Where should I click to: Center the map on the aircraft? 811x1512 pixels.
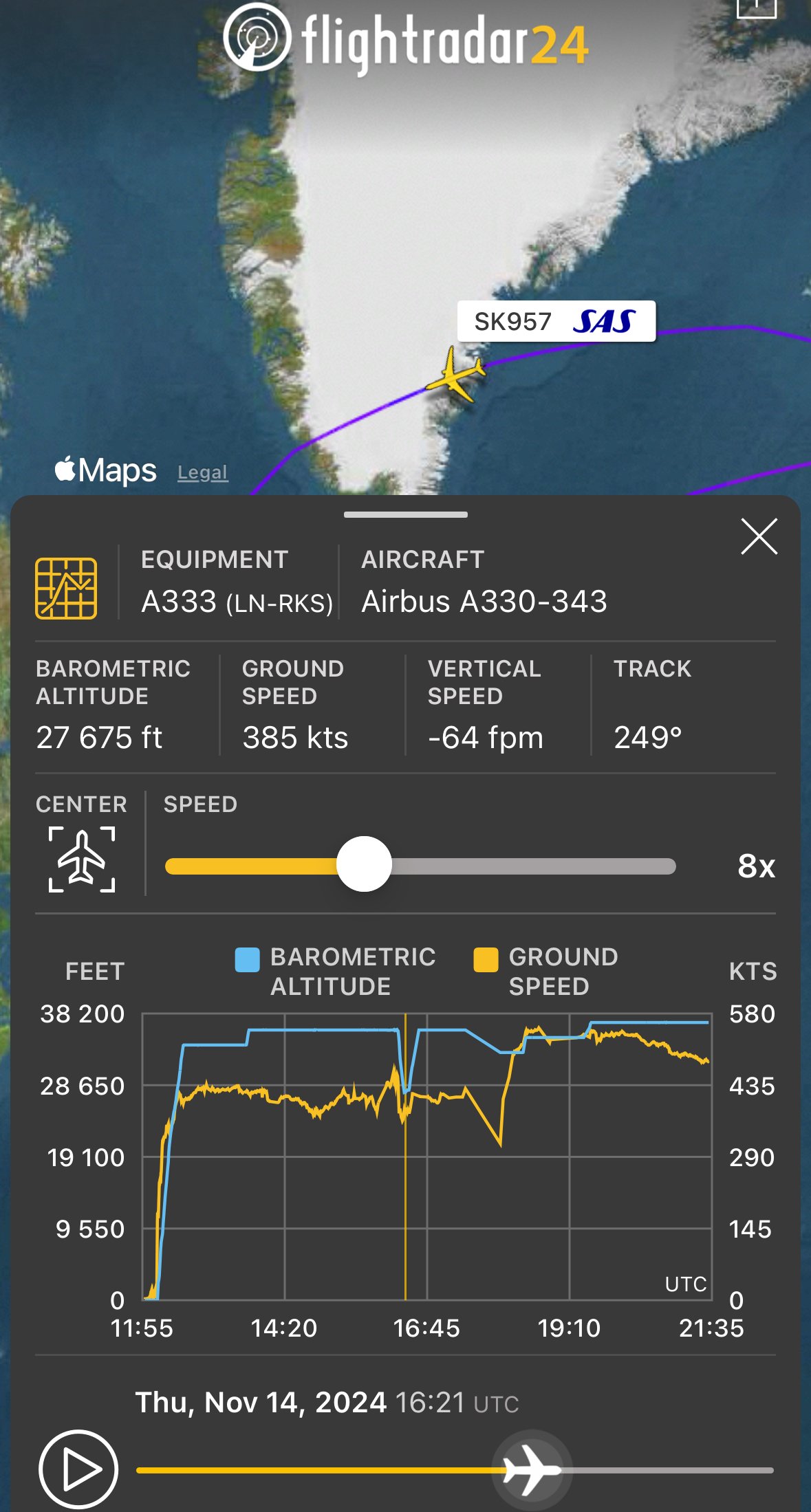82,859
